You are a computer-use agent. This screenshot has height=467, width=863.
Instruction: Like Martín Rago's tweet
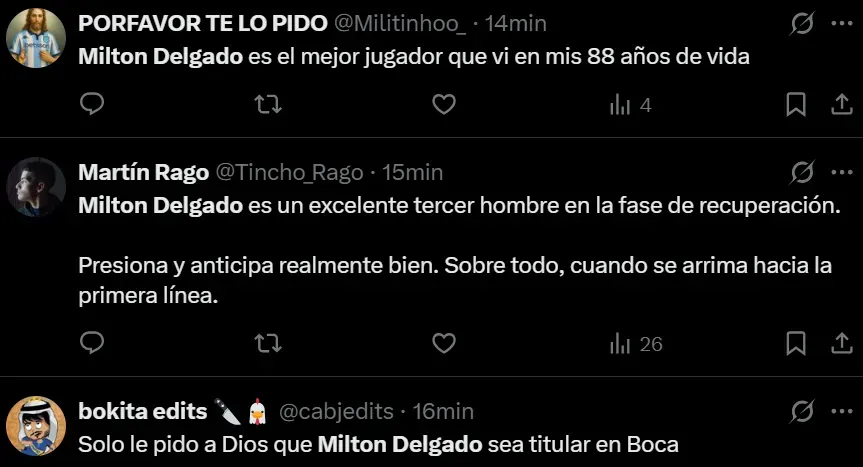click(443, 343)
